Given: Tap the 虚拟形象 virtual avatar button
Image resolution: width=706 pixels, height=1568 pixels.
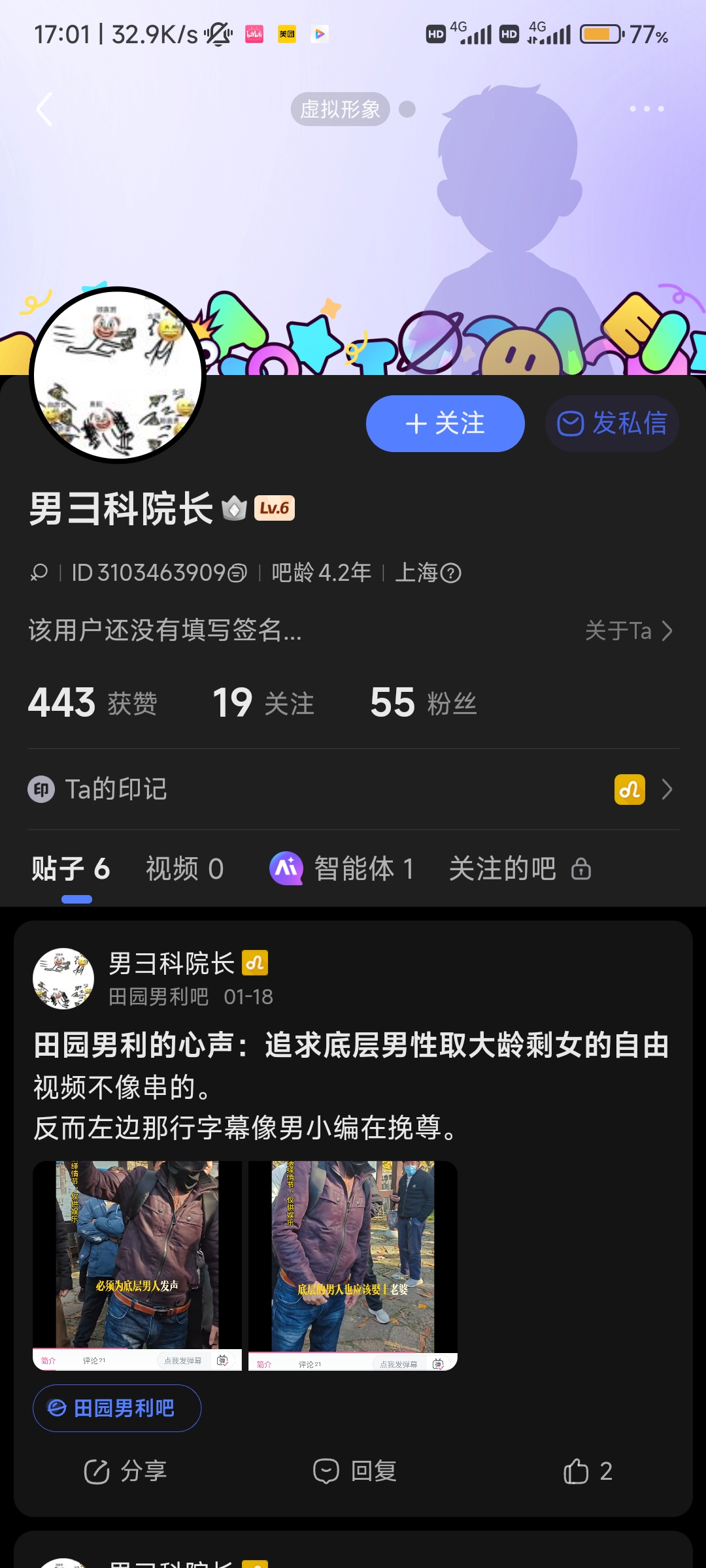Looking at the screenshot, I should pos(340,109).
